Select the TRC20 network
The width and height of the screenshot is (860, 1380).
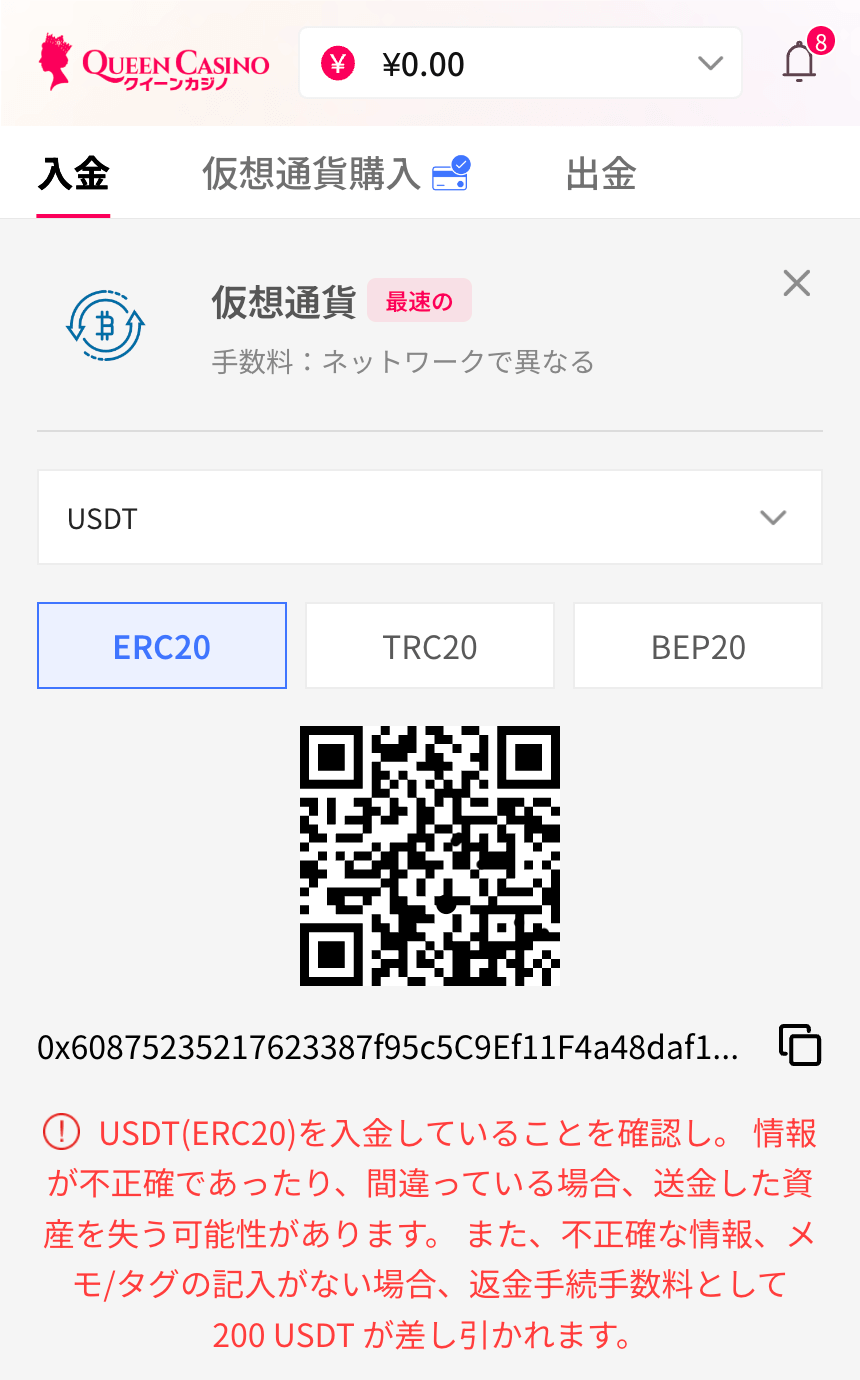tap(430, 646)
